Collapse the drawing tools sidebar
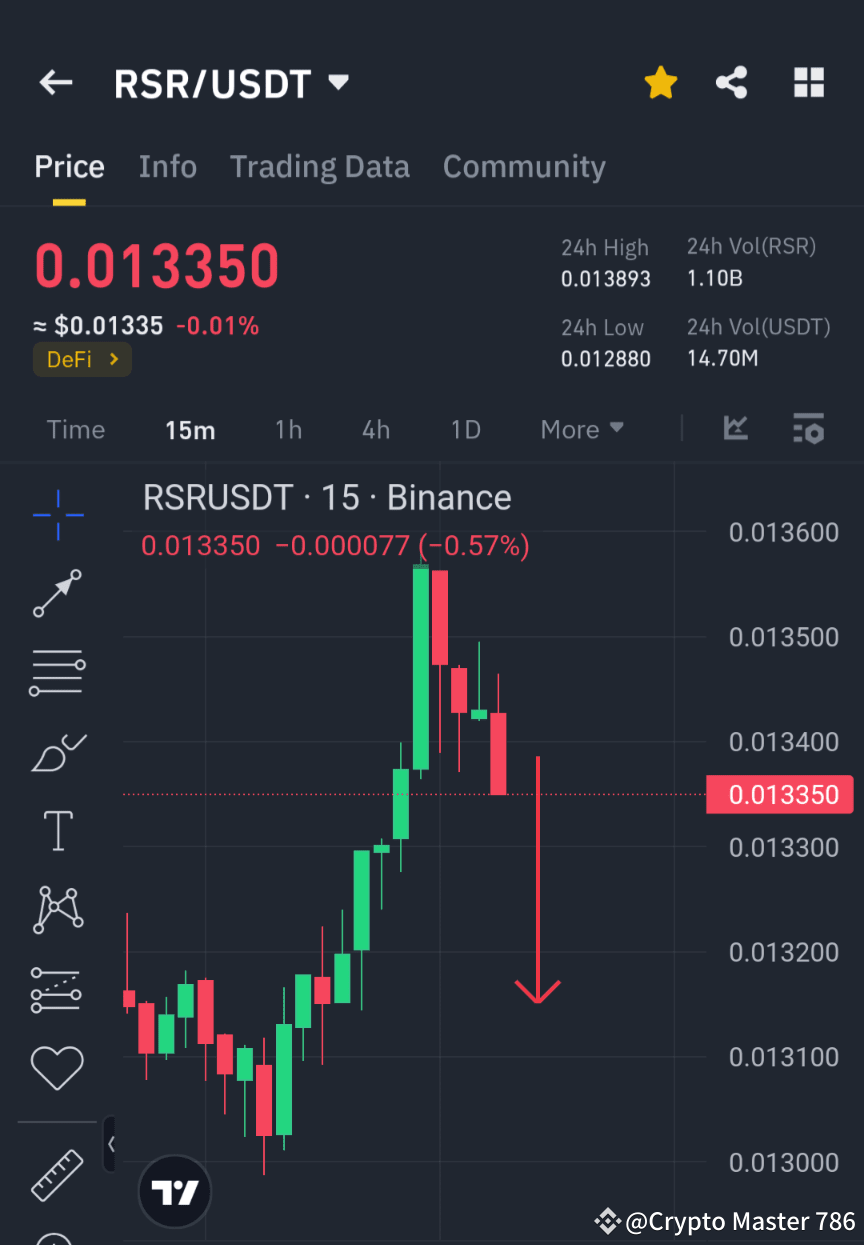Viewport: 864px width, 1245px height. coord(110,1142)
